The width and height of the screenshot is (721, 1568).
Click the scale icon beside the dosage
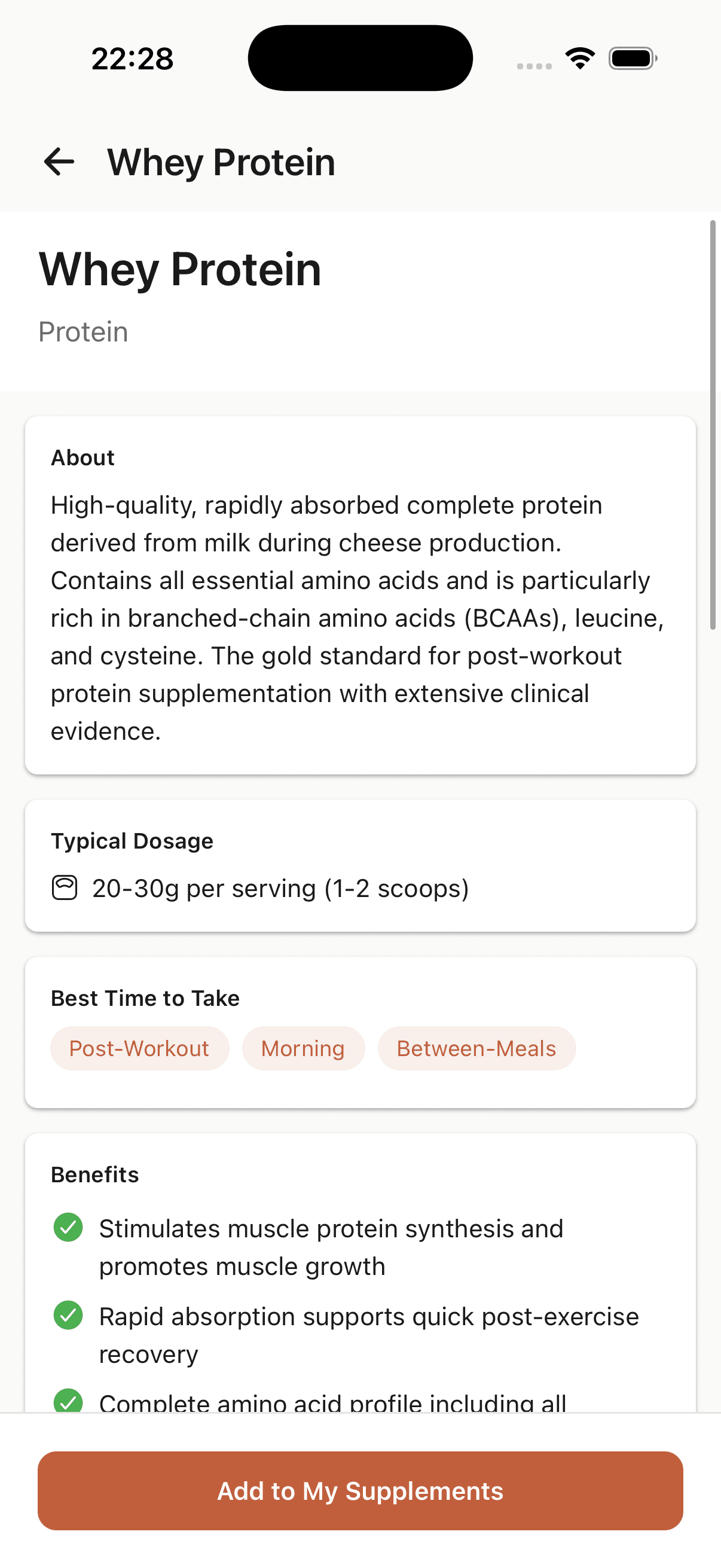pyautogui.click(x=64, y=888)
